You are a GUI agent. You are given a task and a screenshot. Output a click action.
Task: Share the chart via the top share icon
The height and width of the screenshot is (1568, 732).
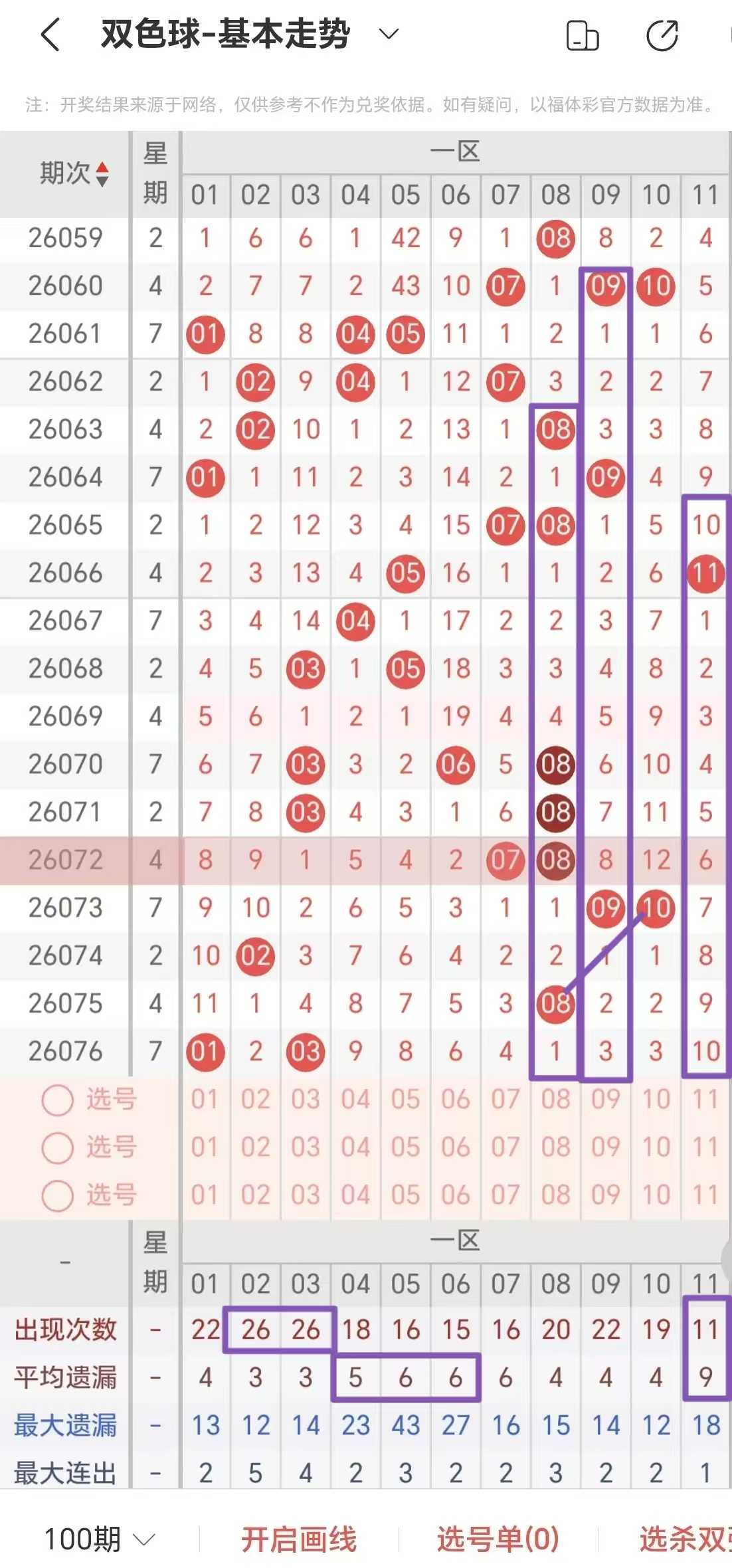pos(662,35)
